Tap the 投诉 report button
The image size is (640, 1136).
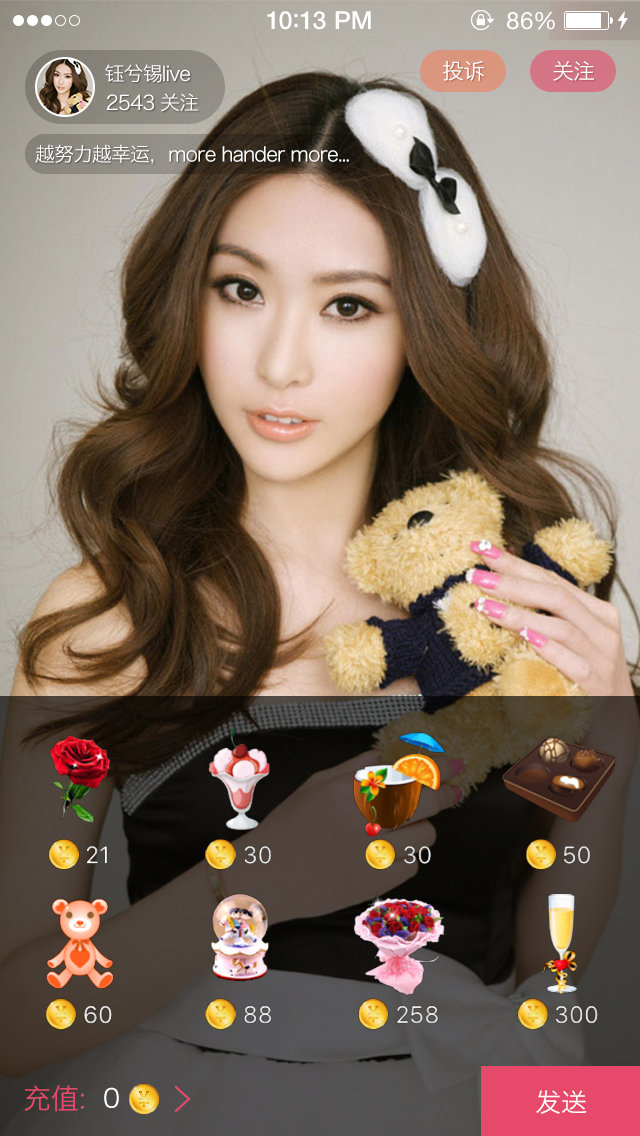(463, 71)
